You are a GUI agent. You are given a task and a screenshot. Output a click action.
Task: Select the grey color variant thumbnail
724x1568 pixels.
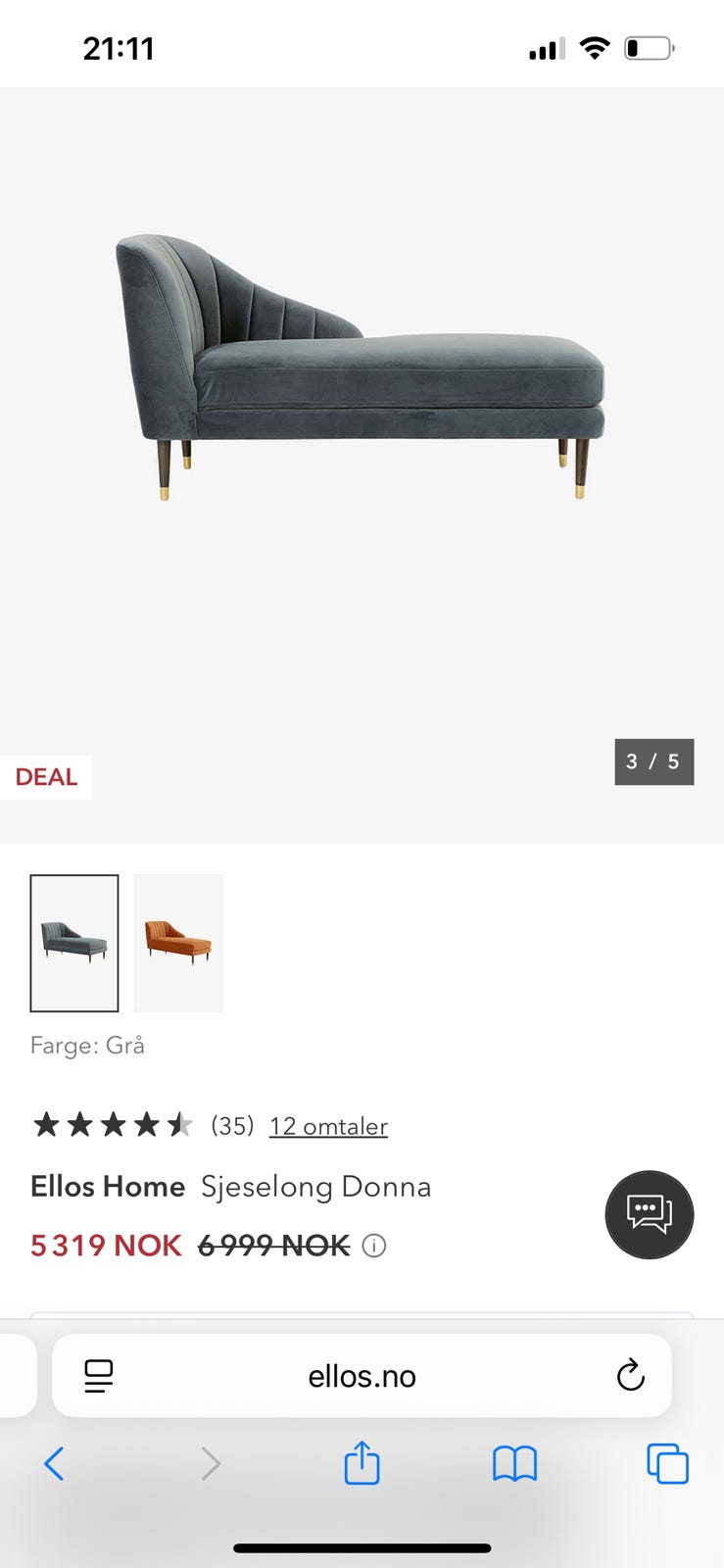click(x=74, y=943)
